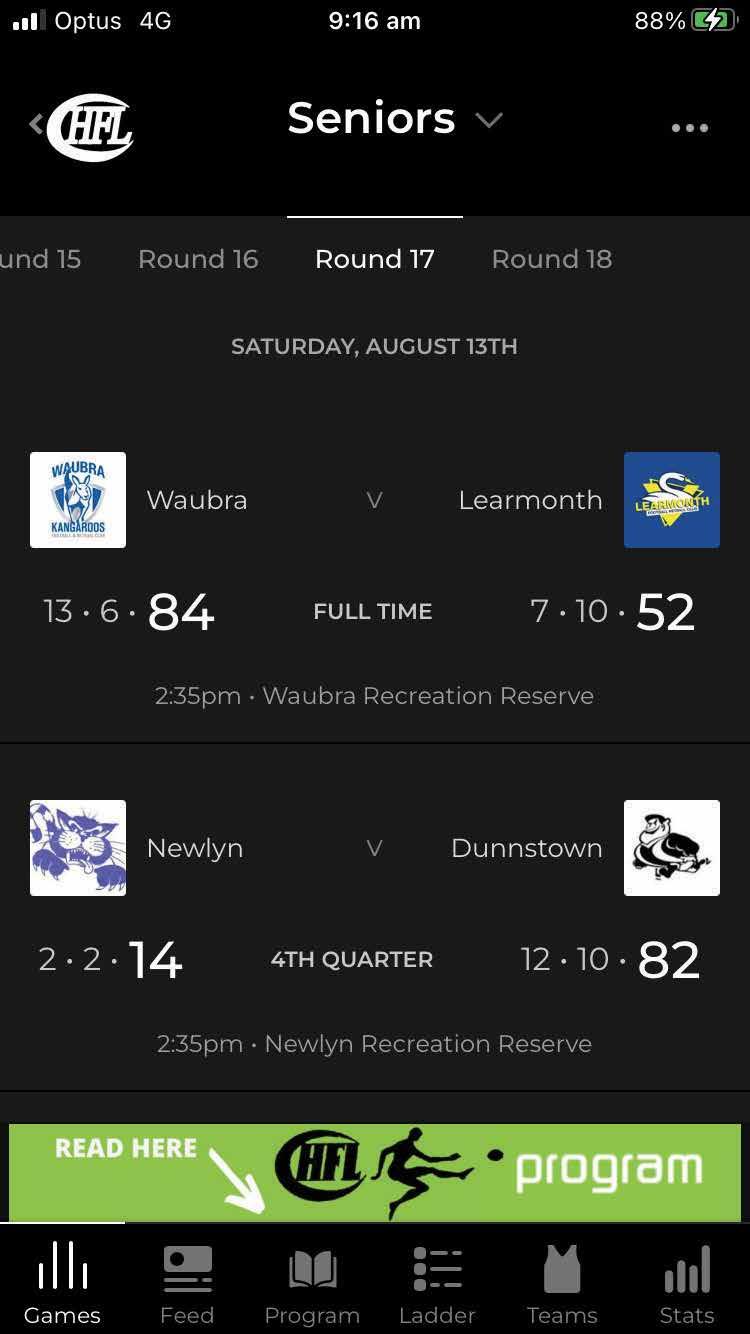
Task: Select the Round 17 tab
Action: tap(375, 259)
